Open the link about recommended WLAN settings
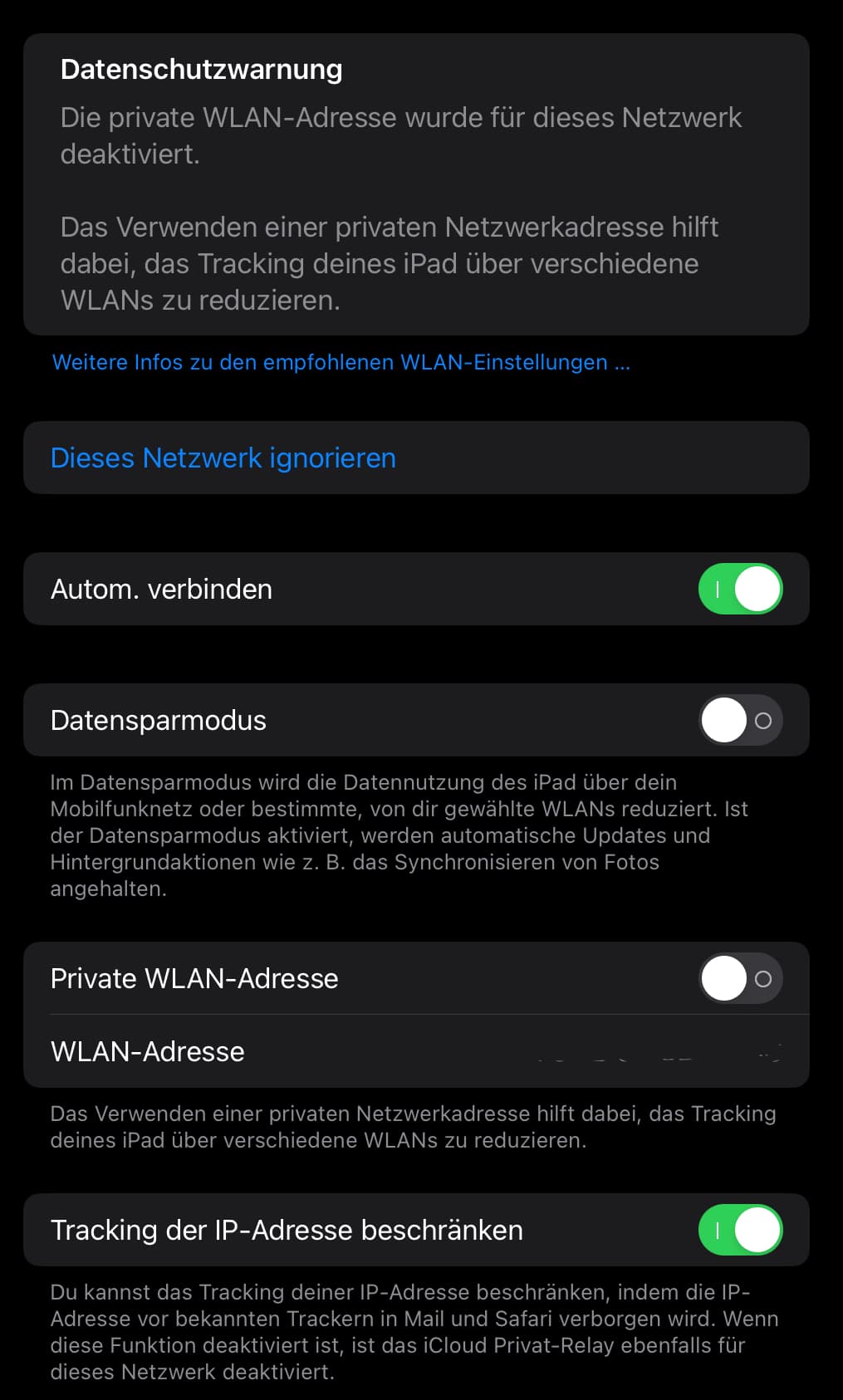The width and height of the screenshot is (843, 1400). click(x=341, y=363)
